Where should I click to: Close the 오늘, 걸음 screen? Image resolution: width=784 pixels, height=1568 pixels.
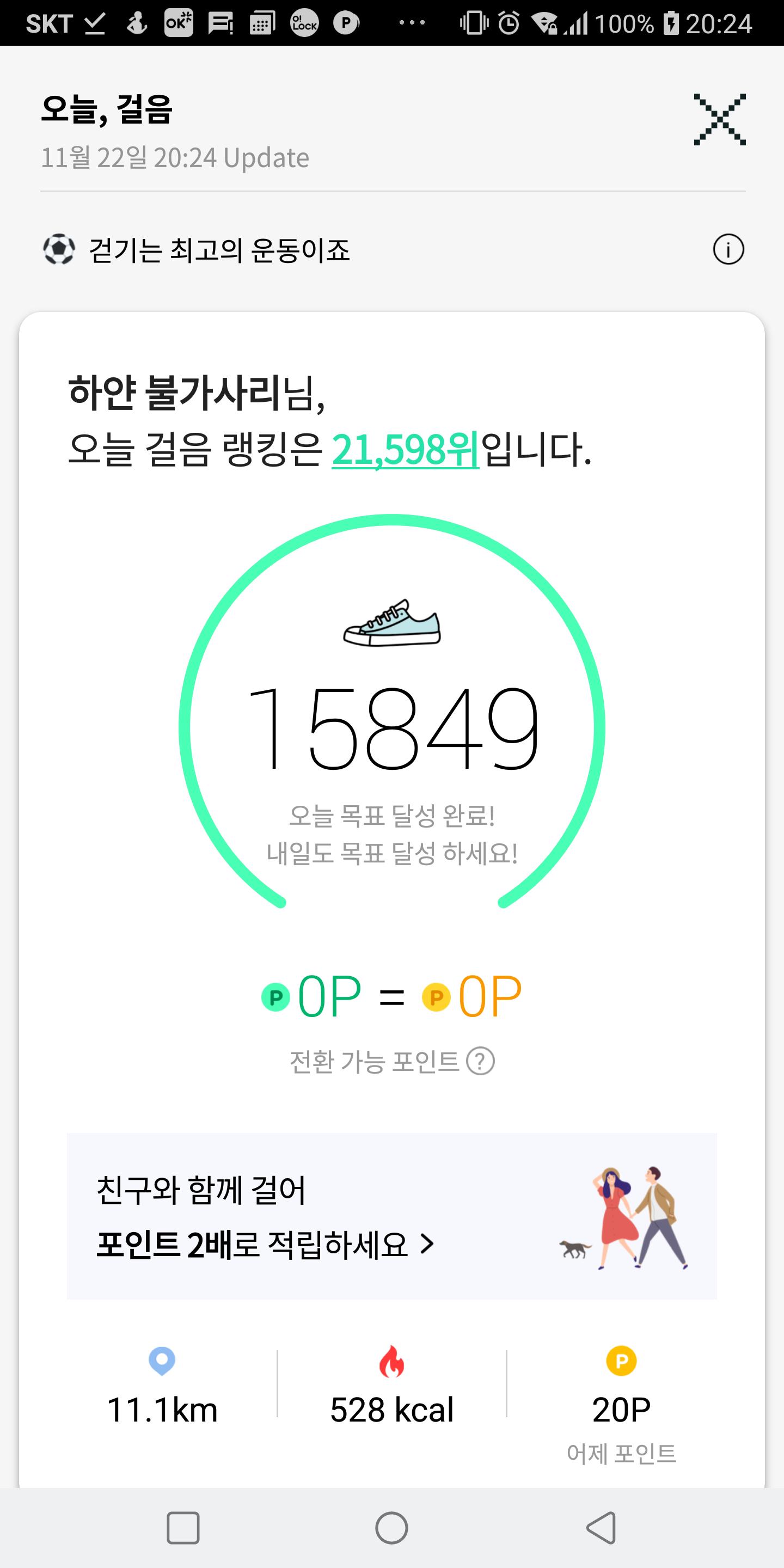pos(719,120)
